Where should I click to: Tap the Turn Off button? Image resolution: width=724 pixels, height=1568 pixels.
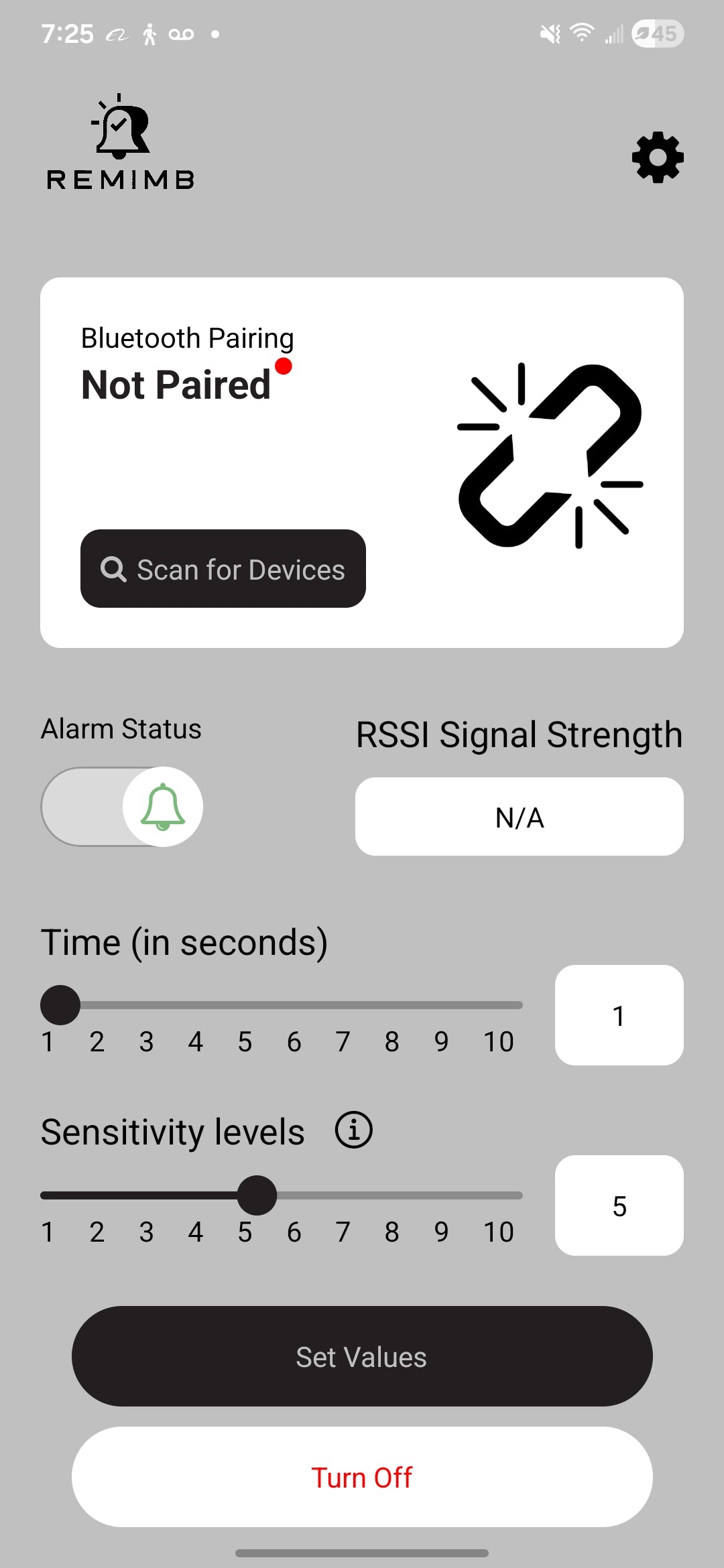click(362, 1478)
